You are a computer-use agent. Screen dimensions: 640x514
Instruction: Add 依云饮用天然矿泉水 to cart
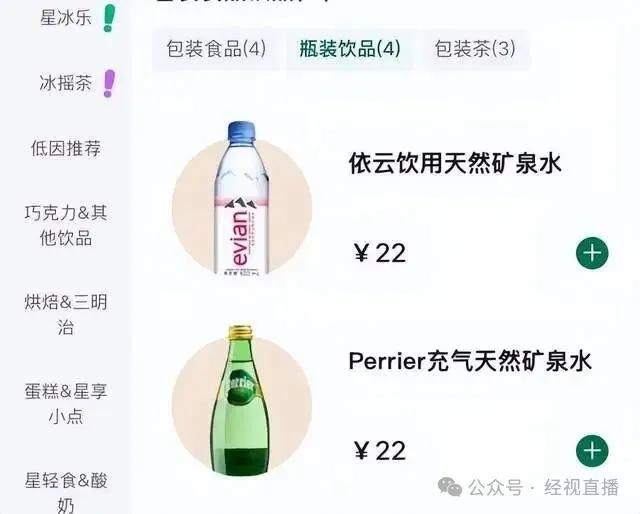point(592,253)
